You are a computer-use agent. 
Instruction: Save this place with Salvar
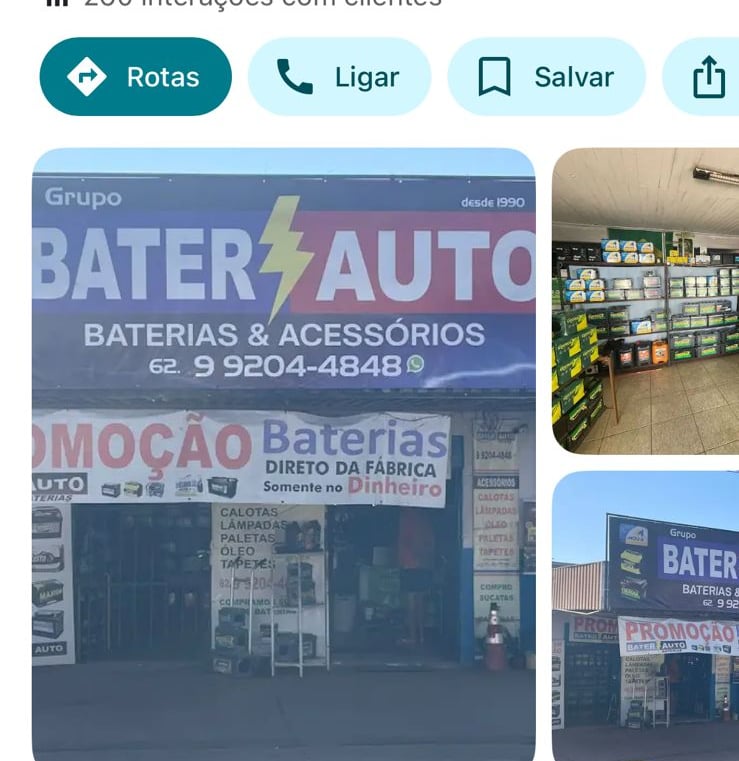pos(546,77)
